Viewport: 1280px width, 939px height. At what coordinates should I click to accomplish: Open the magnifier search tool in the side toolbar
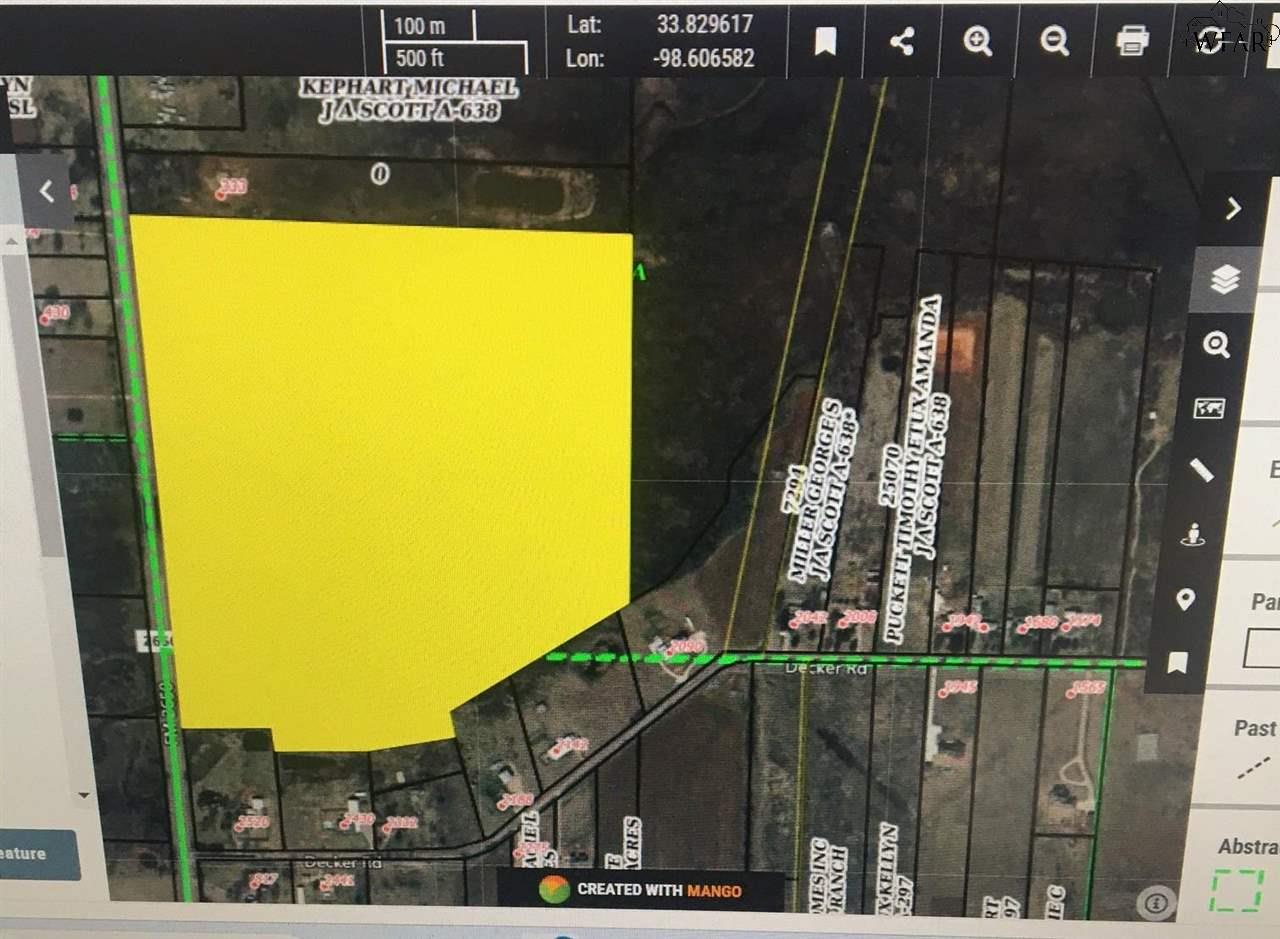(1216, 346)
